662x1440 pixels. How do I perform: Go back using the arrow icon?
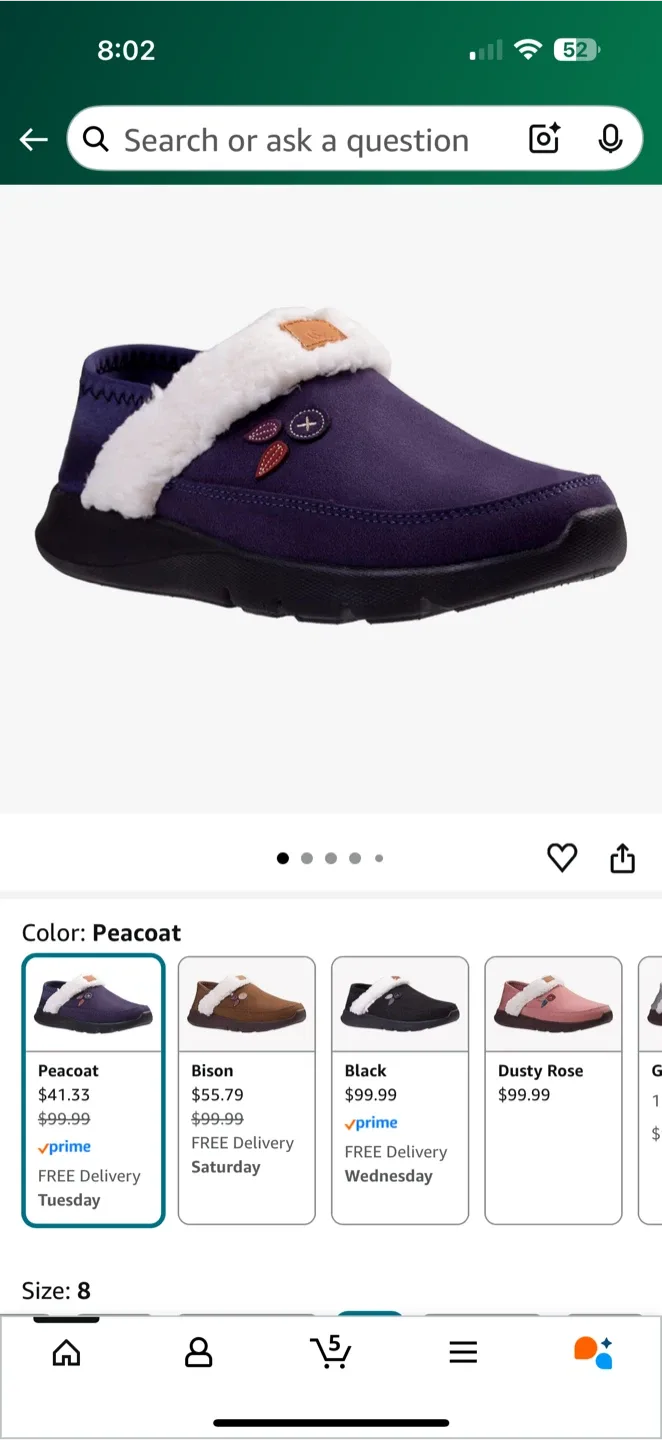[34, 140]
